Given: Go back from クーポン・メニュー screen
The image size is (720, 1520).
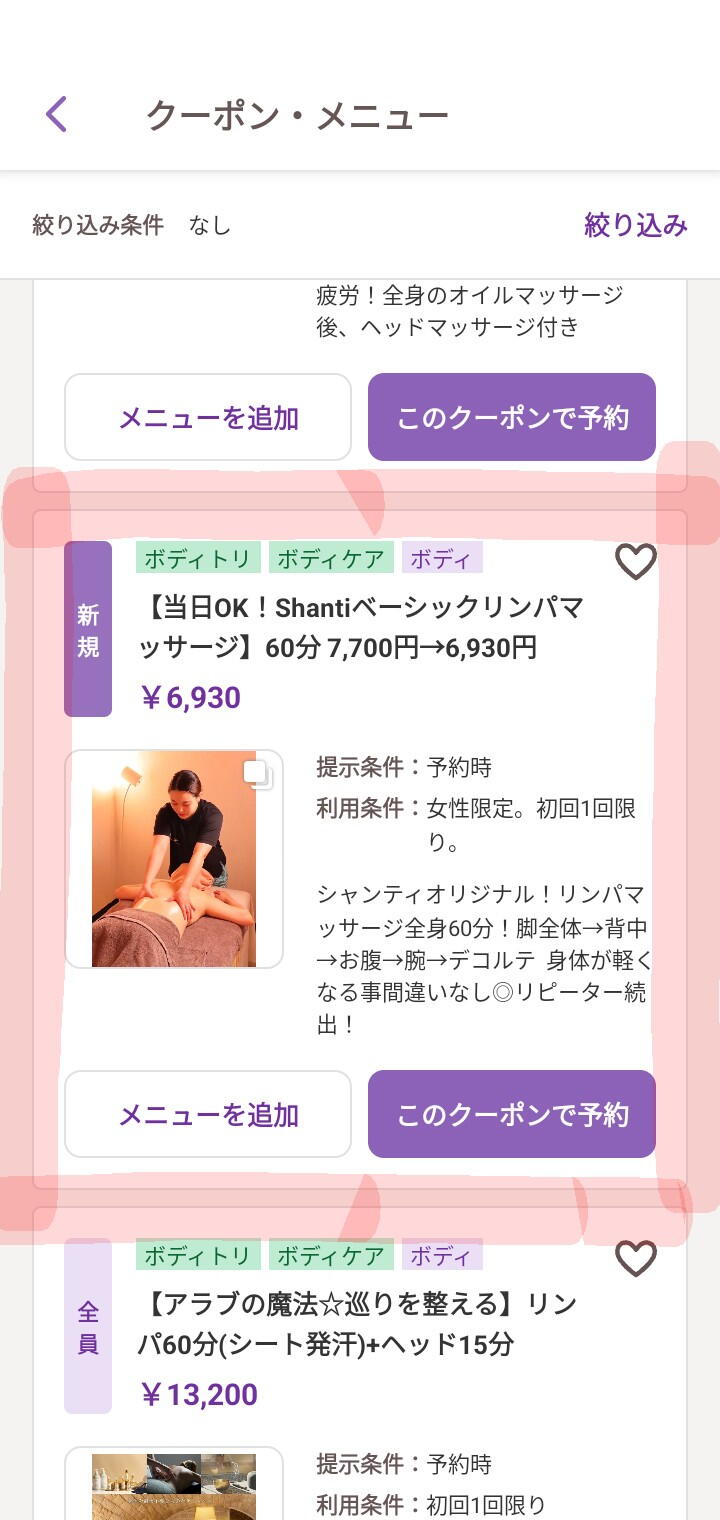Looking at the screenshot, I should coord(57,115).
